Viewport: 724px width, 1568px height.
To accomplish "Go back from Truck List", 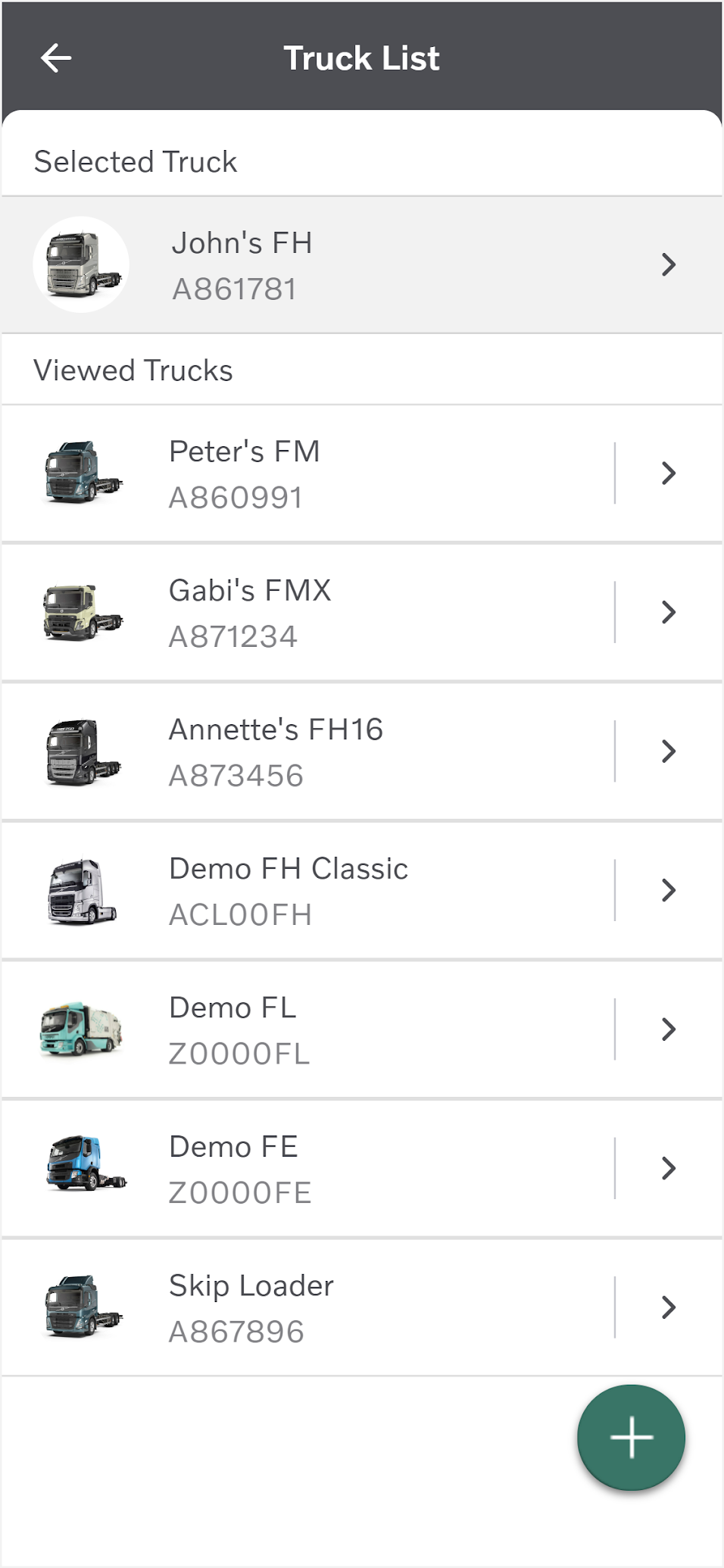I will [x=56, y=58].
